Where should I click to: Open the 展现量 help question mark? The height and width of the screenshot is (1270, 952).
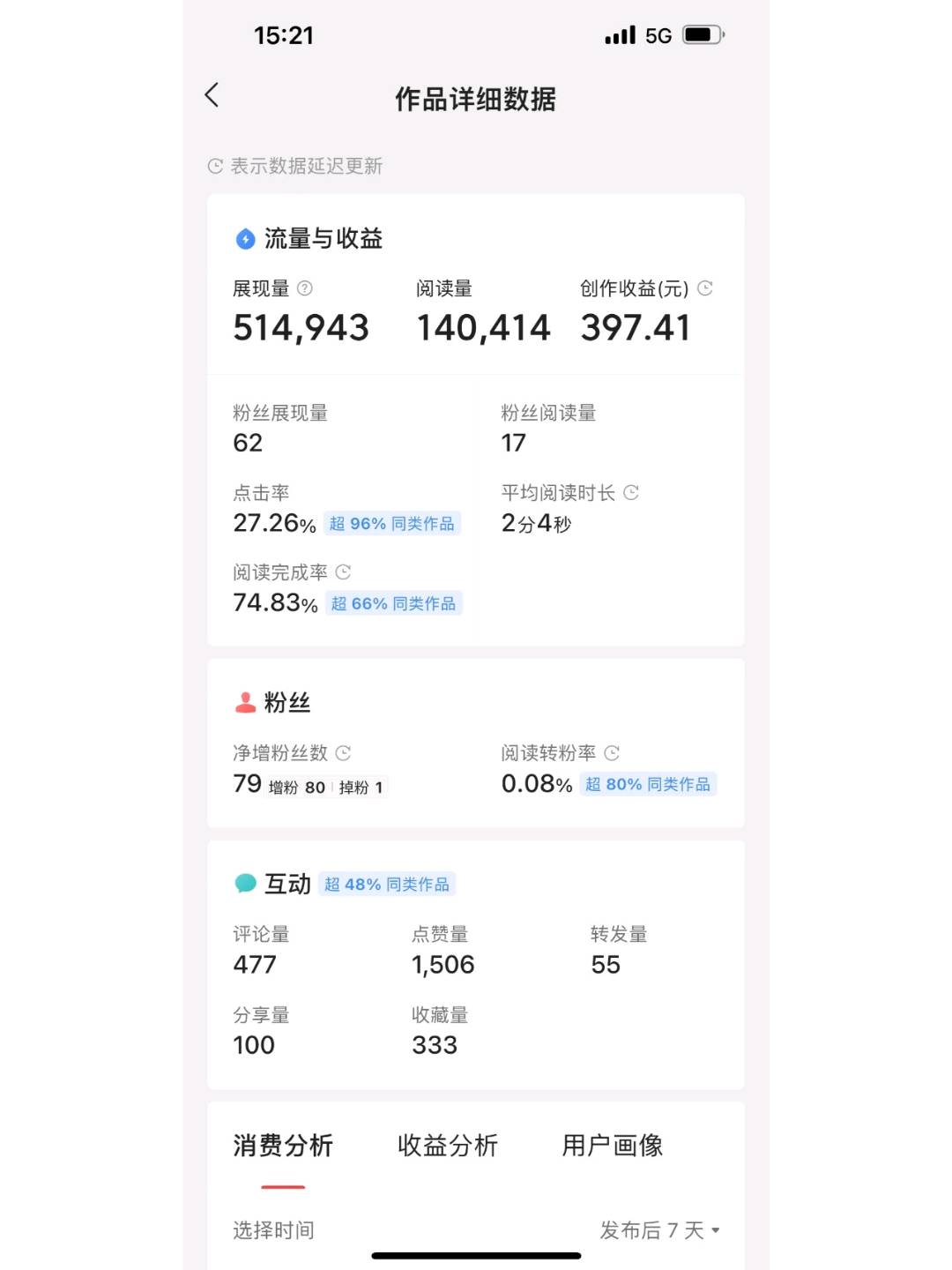coord(305,288)
